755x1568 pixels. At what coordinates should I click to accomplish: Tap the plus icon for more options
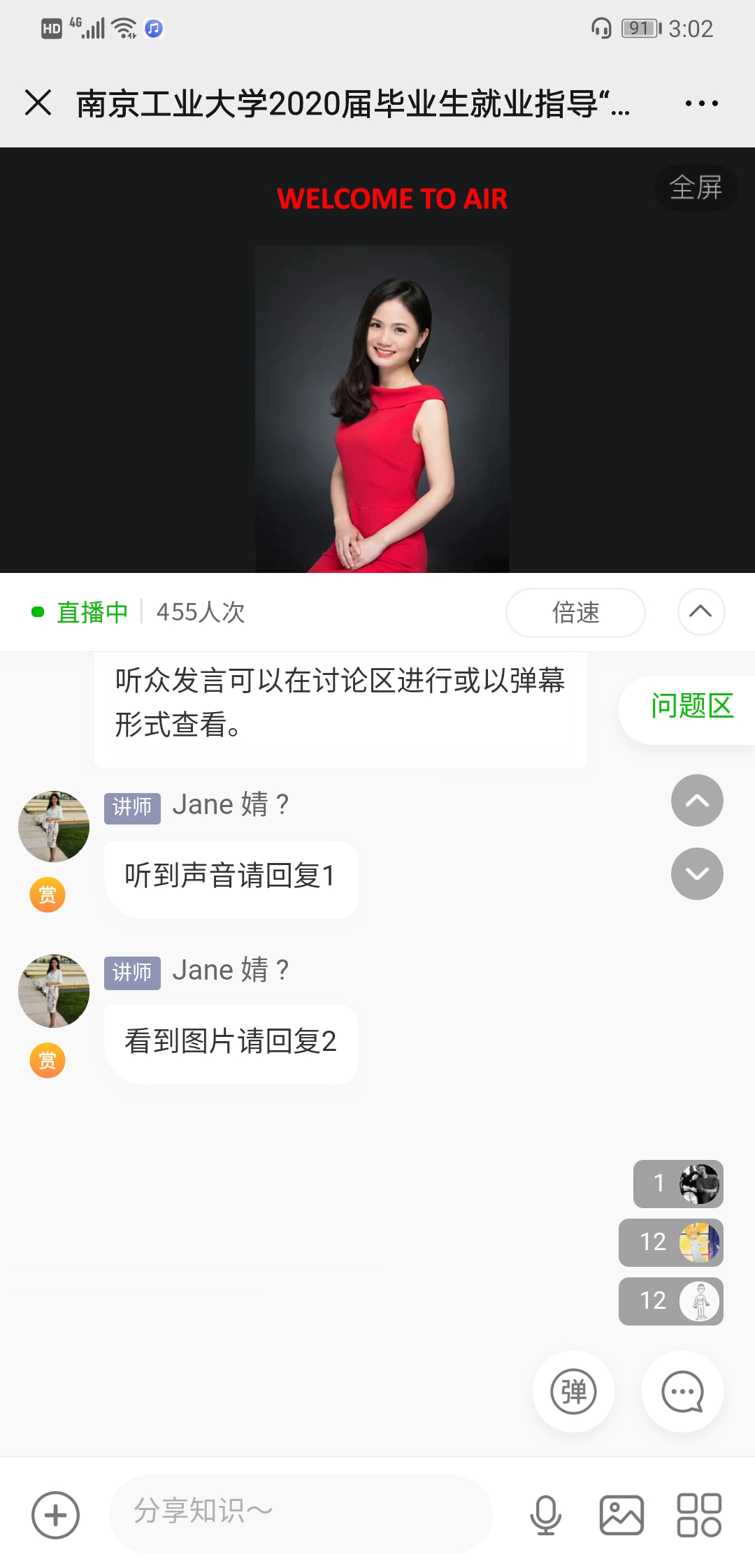tap(55, 1515)
